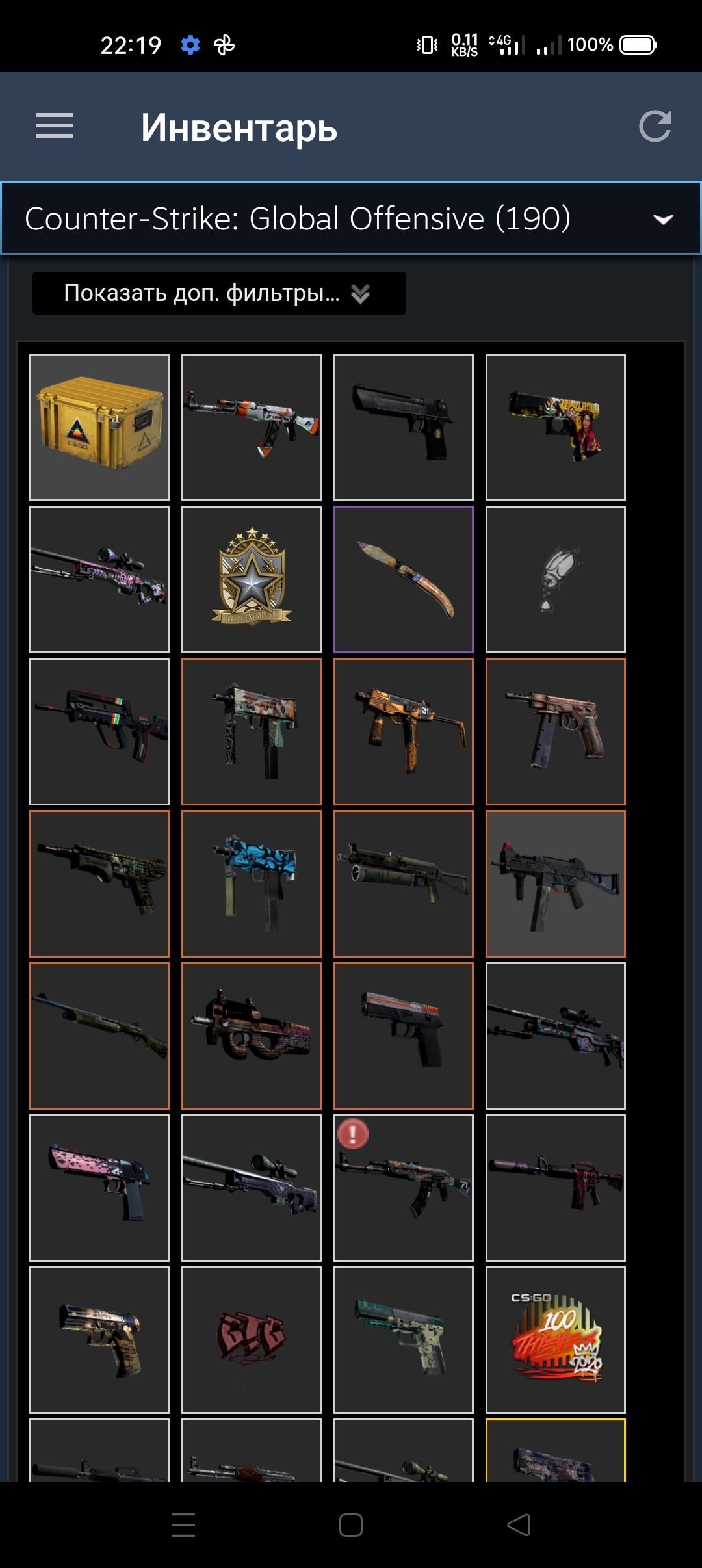Select the gold star service medal
The image size is (702, 1568).
click(252, 579)
